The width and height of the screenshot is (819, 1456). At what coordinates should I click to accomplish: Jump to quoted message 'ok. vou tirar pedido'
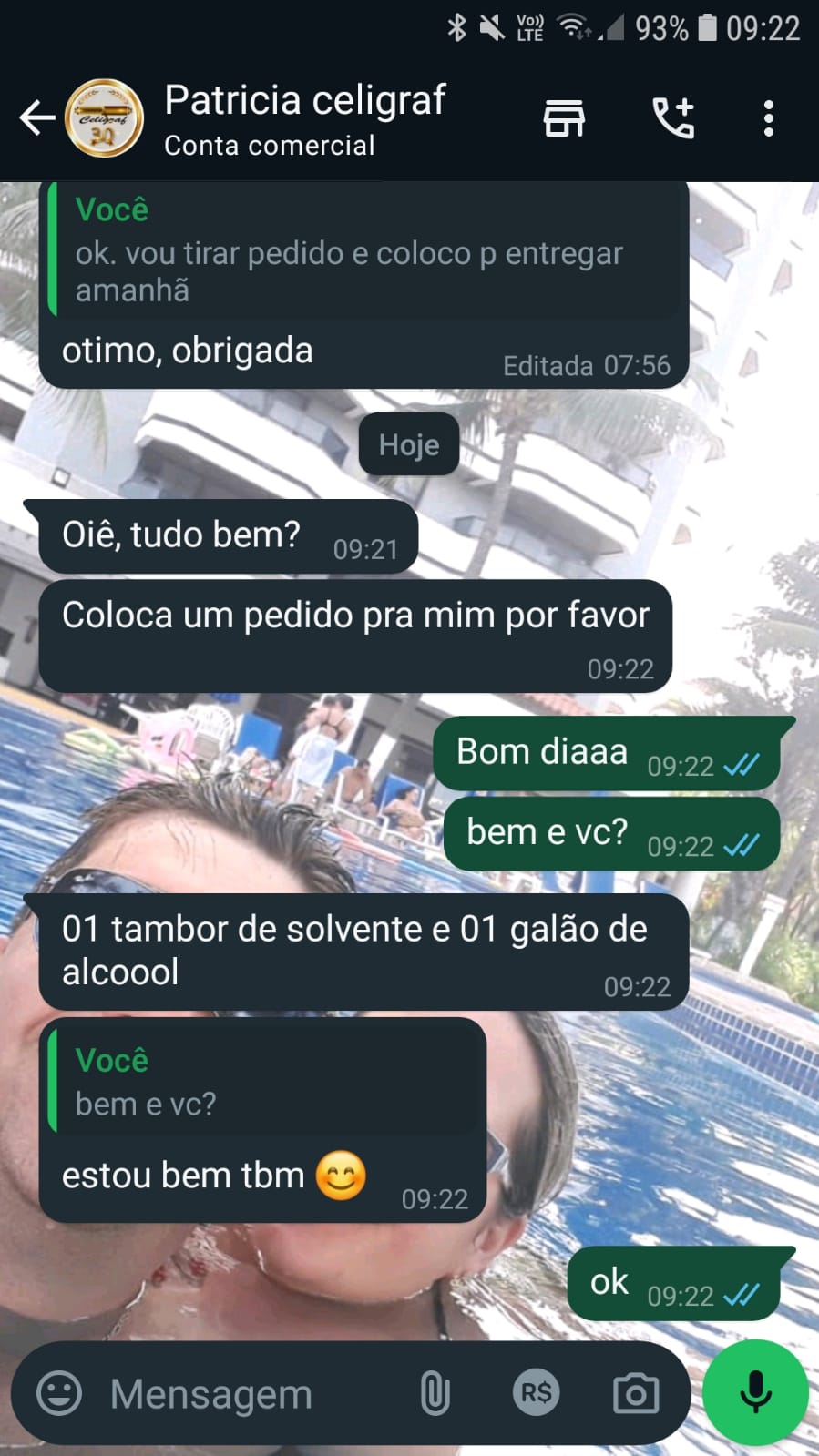click(364, 250)
